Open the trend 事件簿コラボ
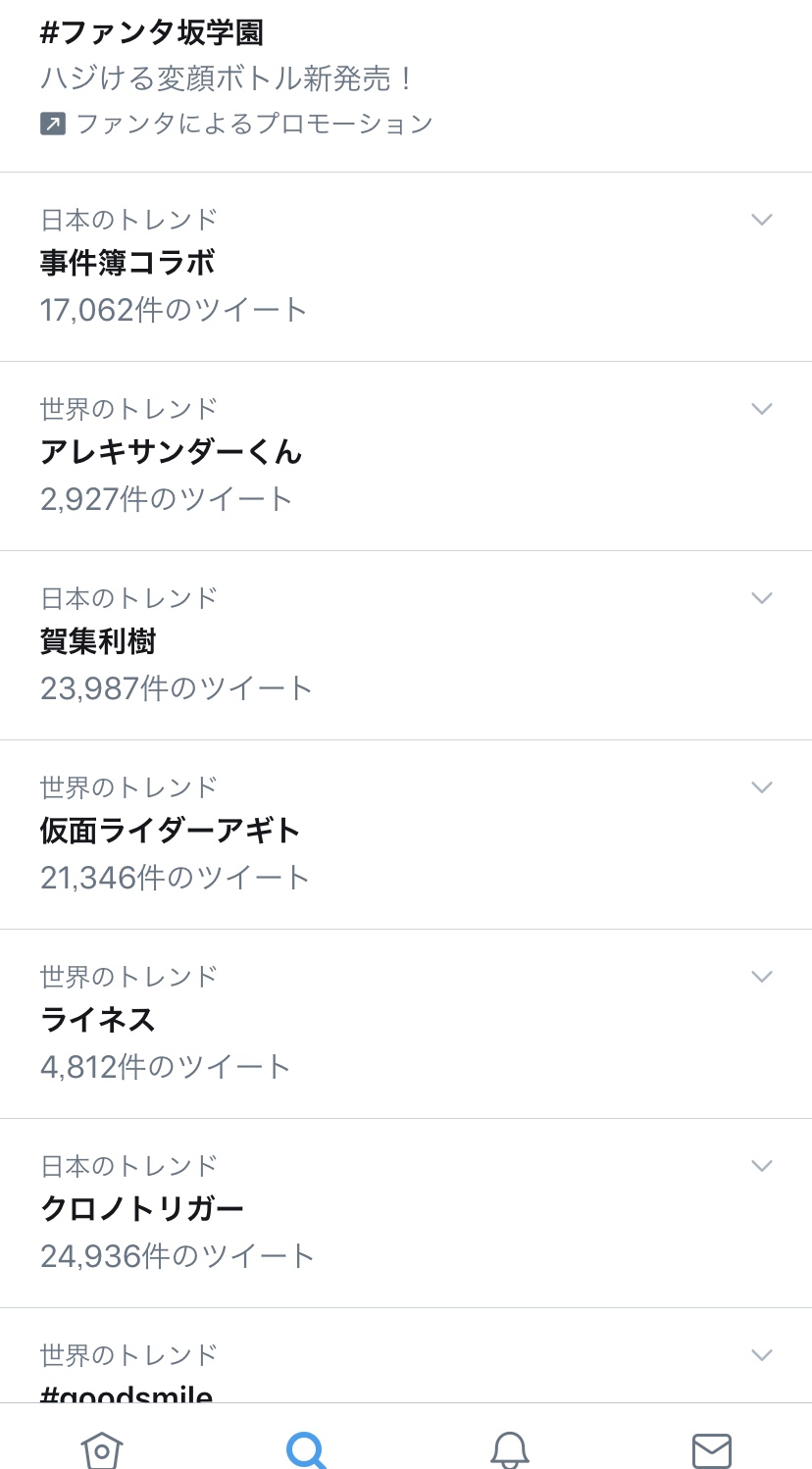The height and width of the screenshot is (1469, 812). coord(127,263)
